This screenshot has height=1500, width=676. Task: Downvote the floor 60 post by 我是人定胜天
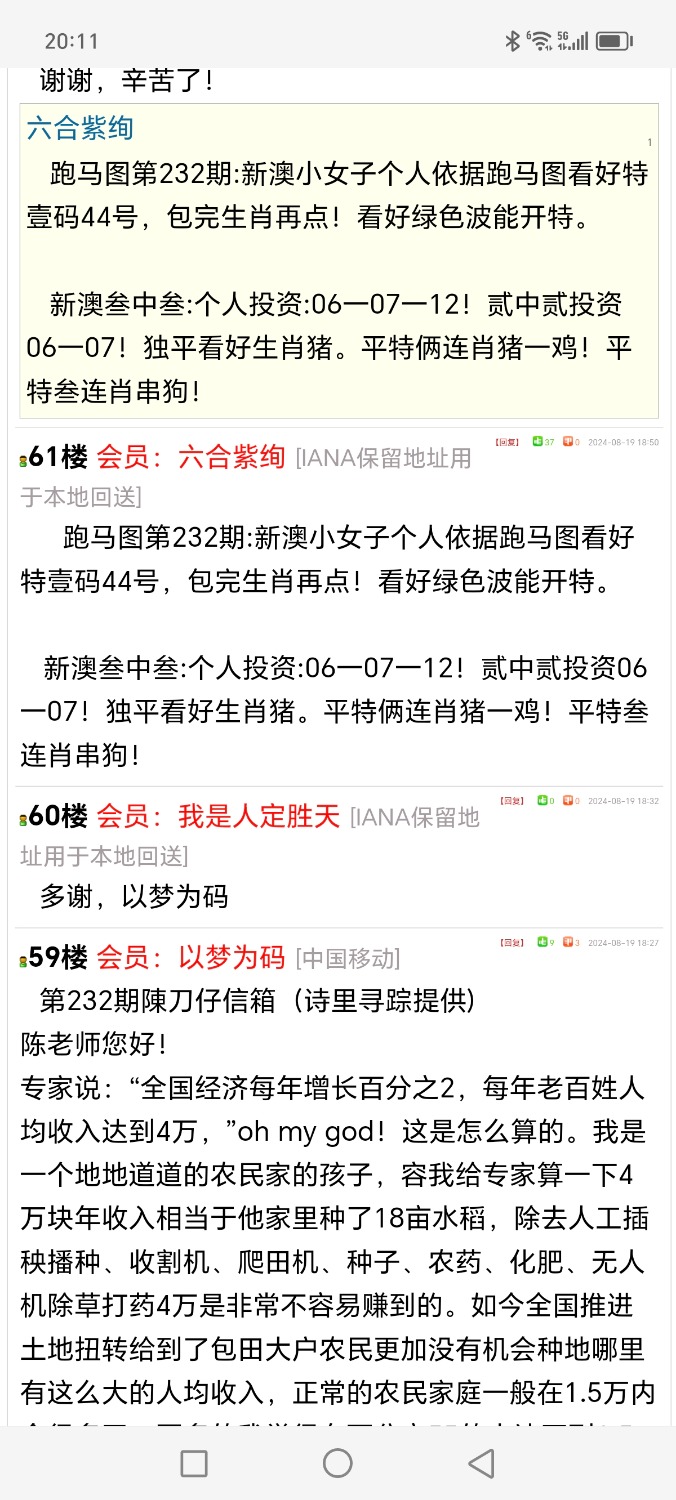[x=567, y=801]
